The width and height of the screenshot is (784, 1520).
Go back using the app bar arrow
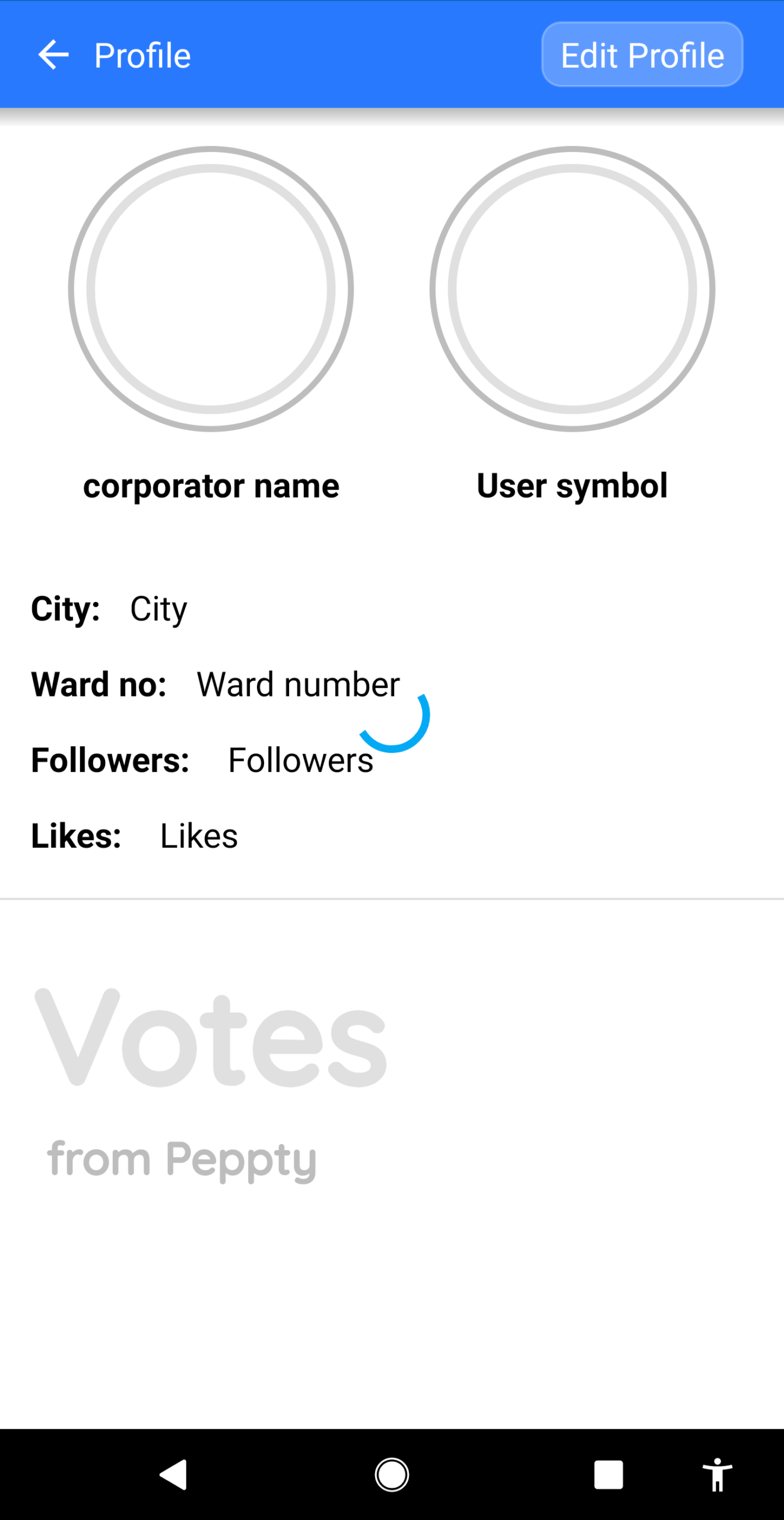click(53, 55)
